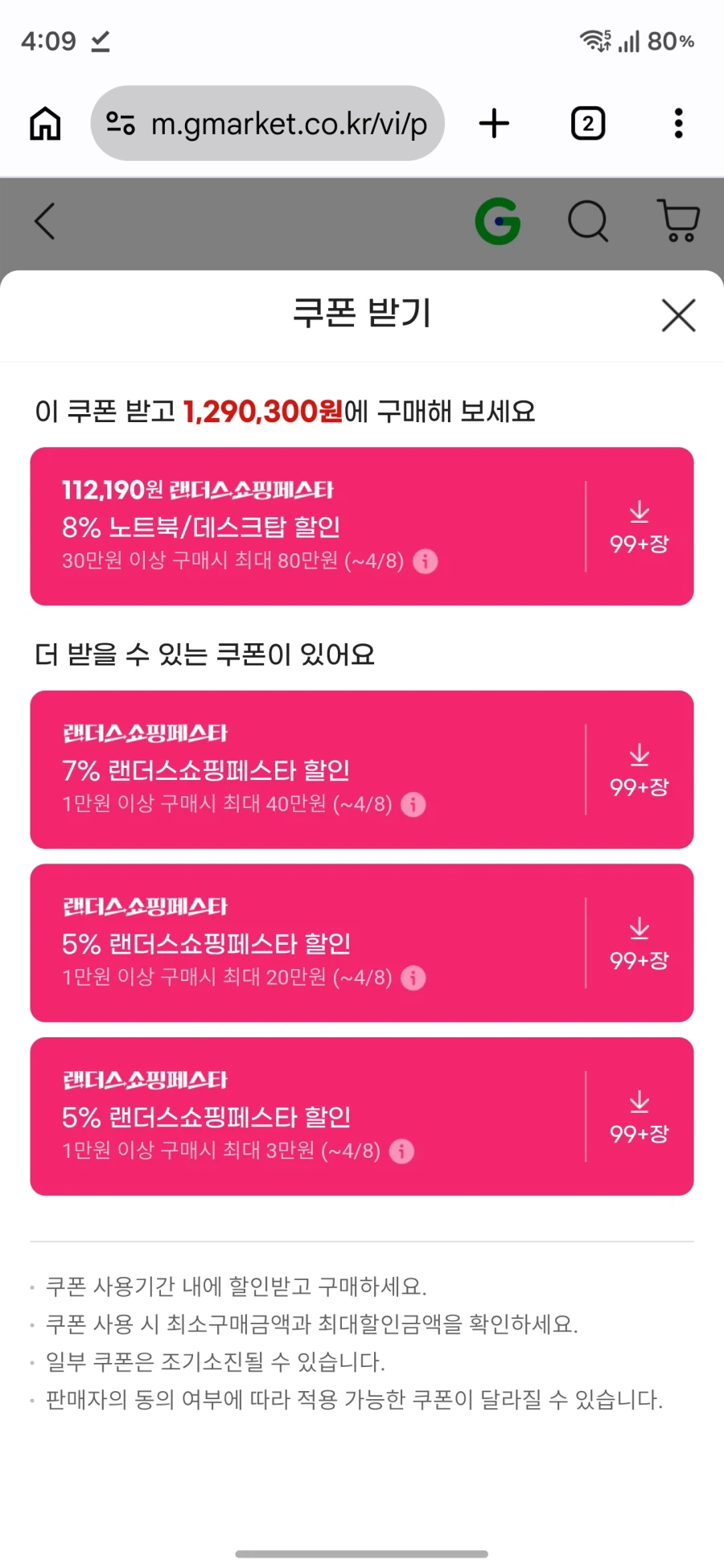The height and width of the screenshot is (1568, 724).
Task: Open the browser overflow menu
Action: 678,122
